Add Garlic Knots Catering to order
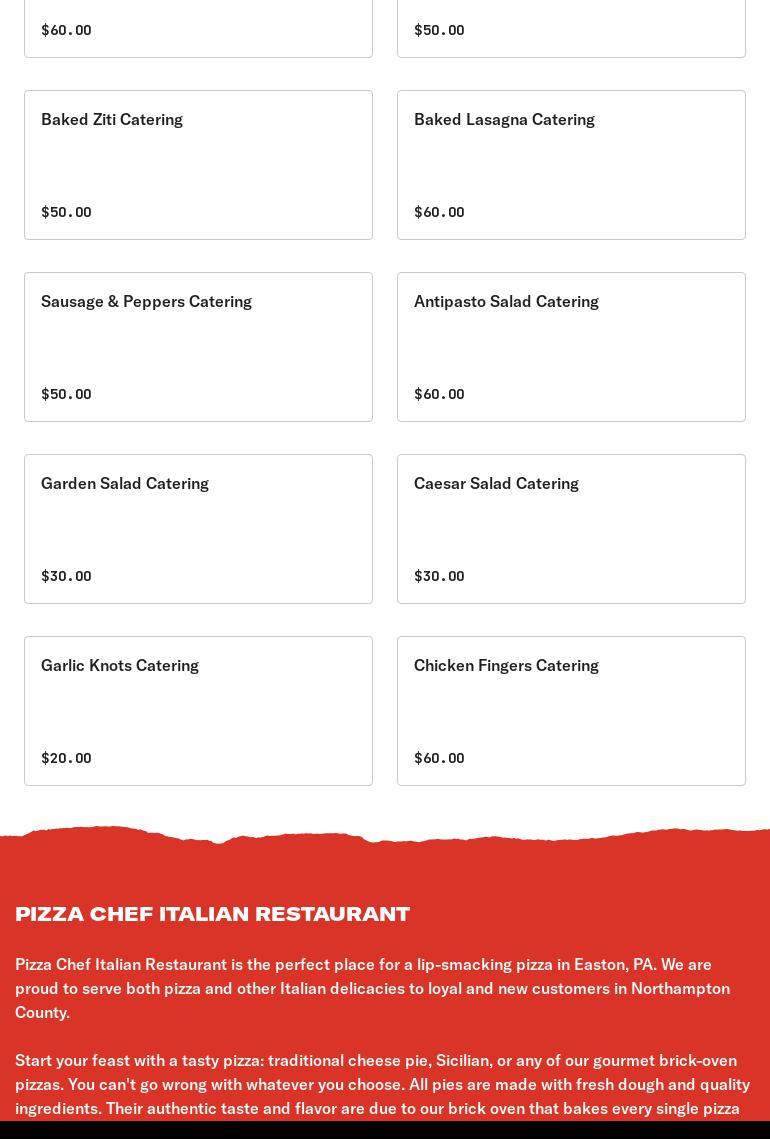This screenshot has height=1139, width=770. point(198,711)
